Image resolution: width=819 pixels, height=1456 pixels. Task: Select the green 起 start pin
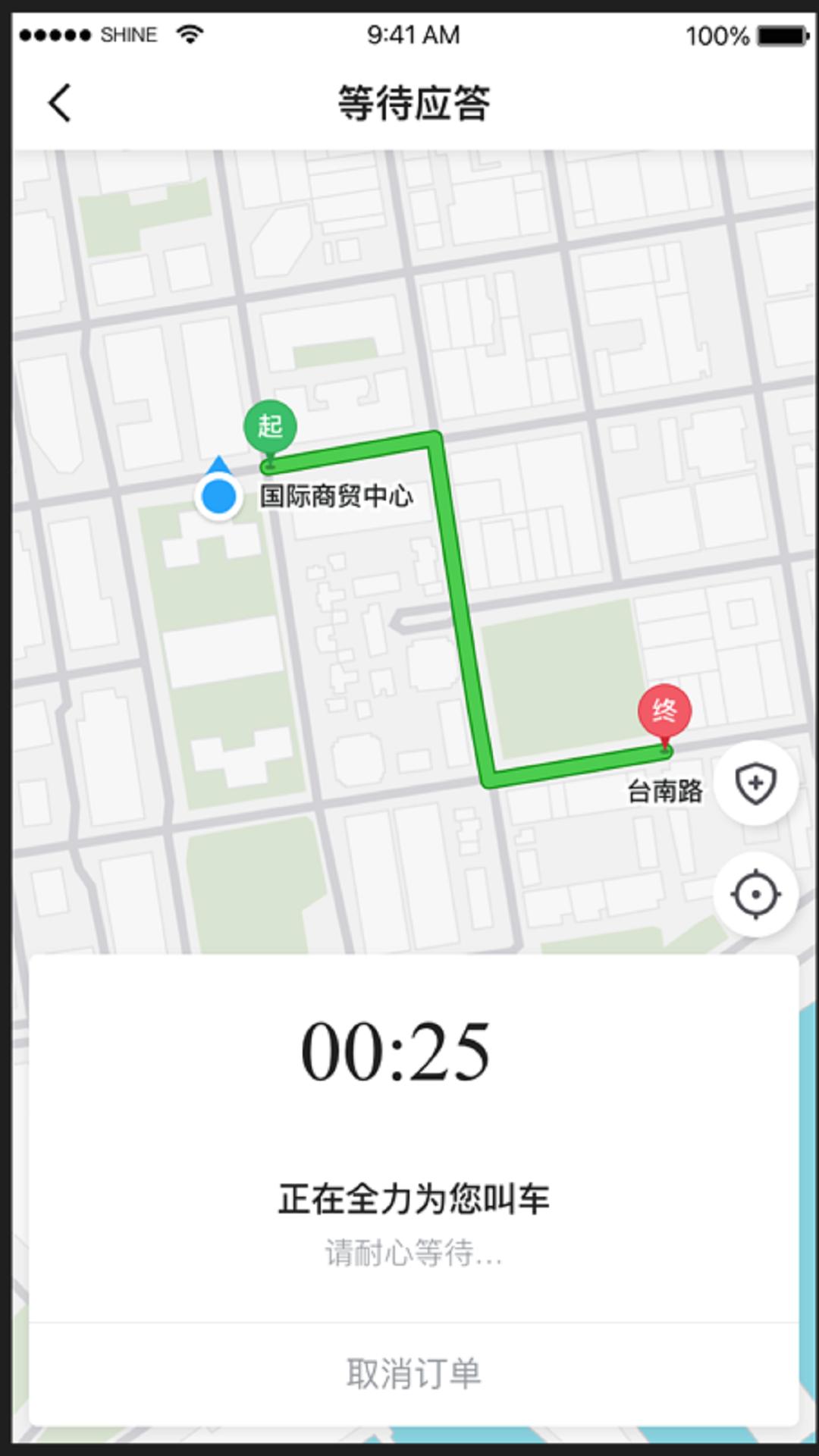point(269,426)
